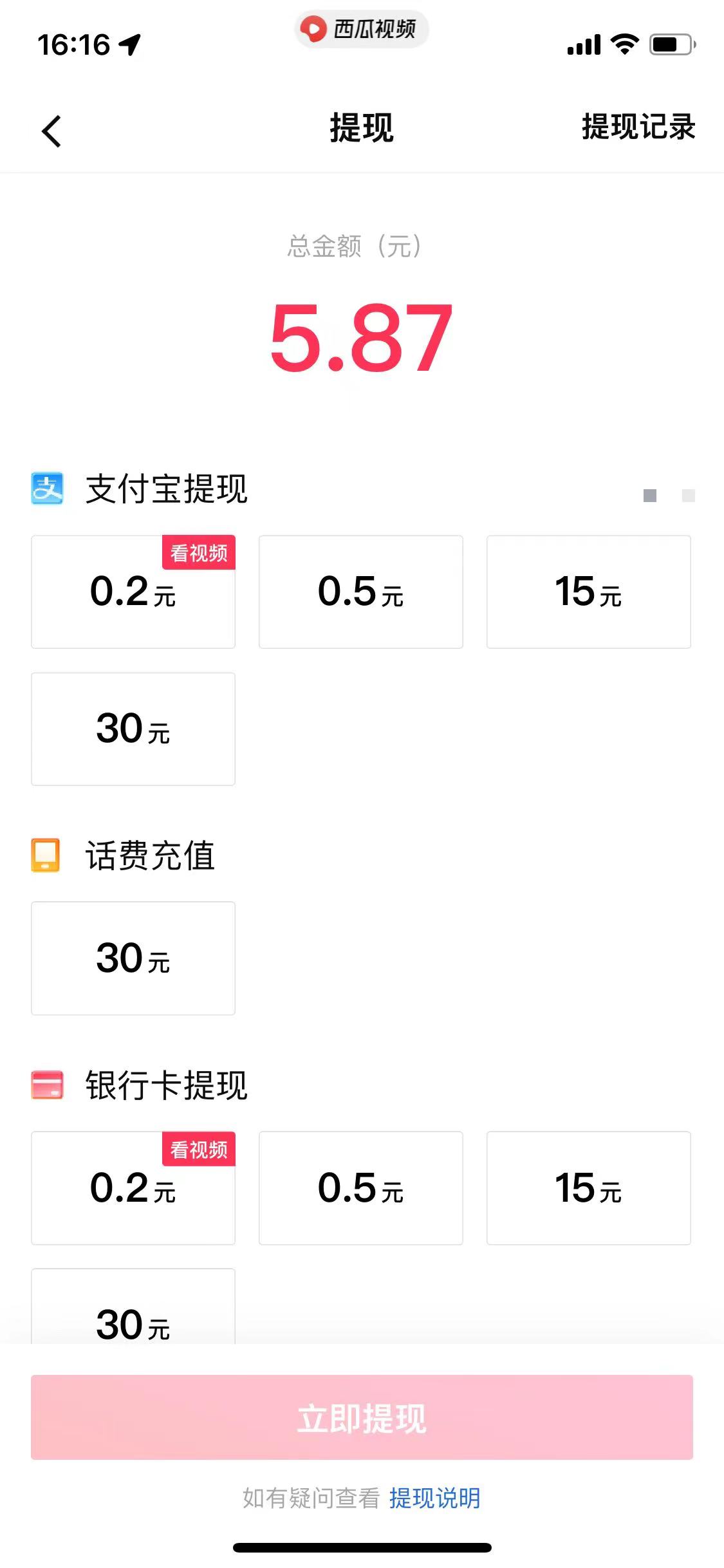This screenshot has height=1568, width=724.
Task: Click the second carousel dot near 支付宝提现
Action: [x=687, y=496]
